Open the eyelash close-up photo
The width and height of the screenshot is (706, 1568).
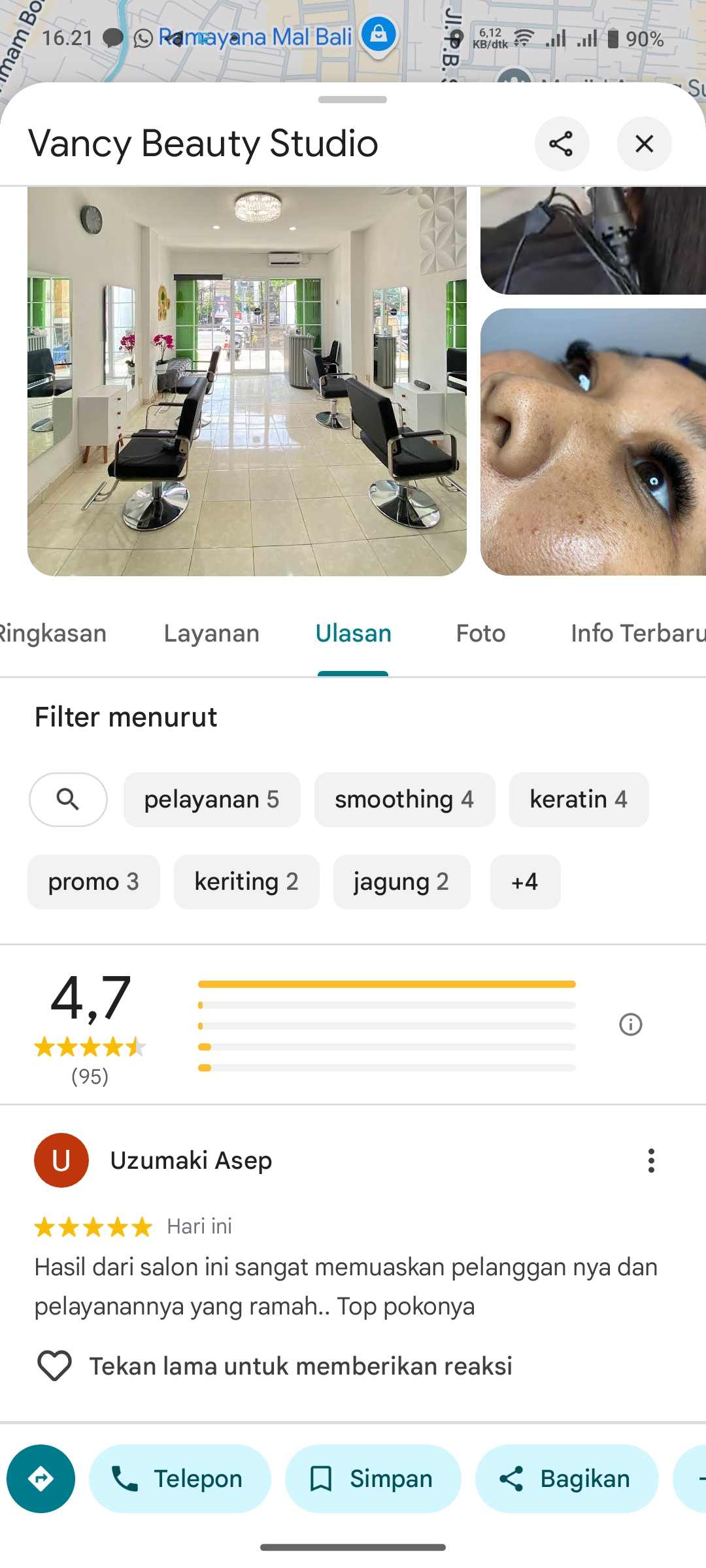(593, 442)
